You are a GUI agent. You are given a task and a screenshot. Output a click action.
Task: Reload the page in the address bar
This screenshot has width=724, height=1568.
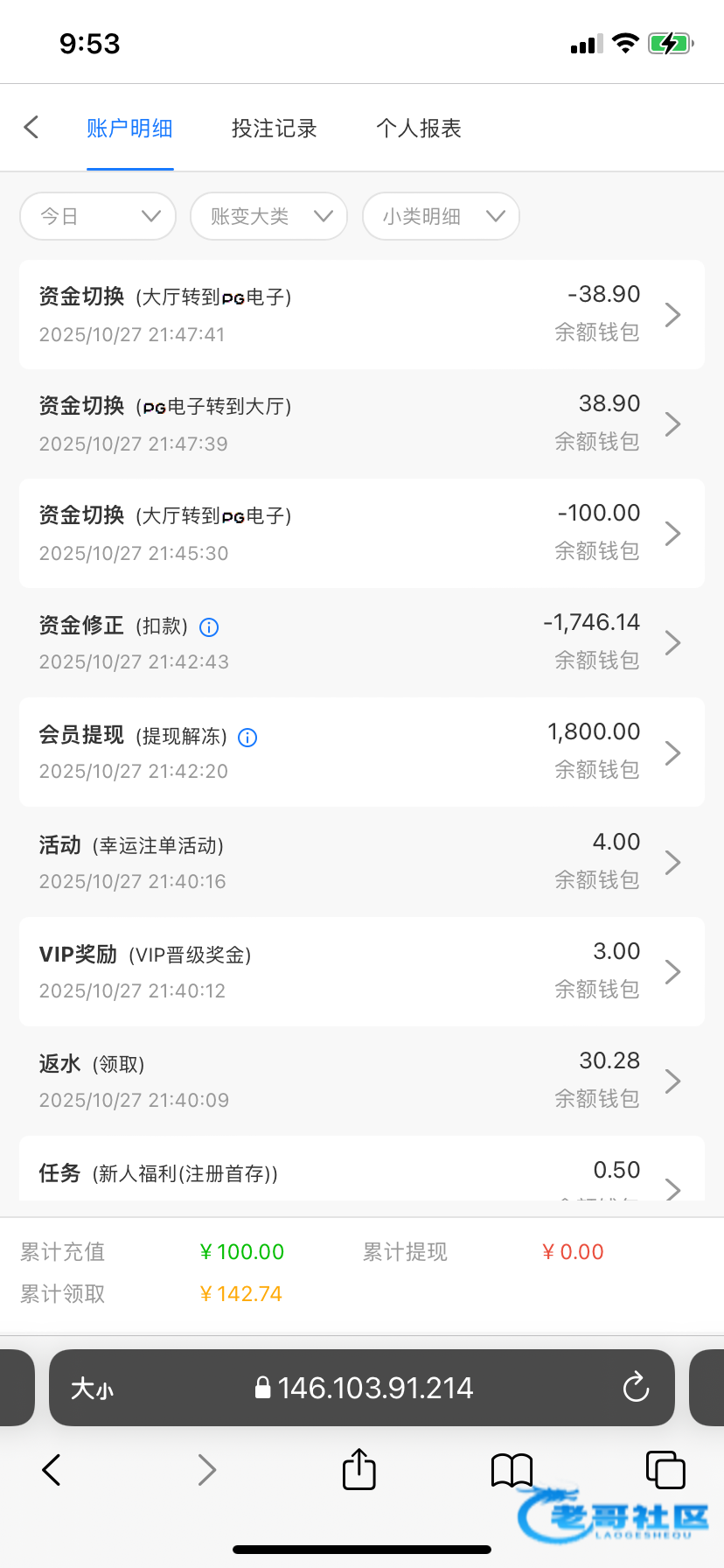point(636,1388)
